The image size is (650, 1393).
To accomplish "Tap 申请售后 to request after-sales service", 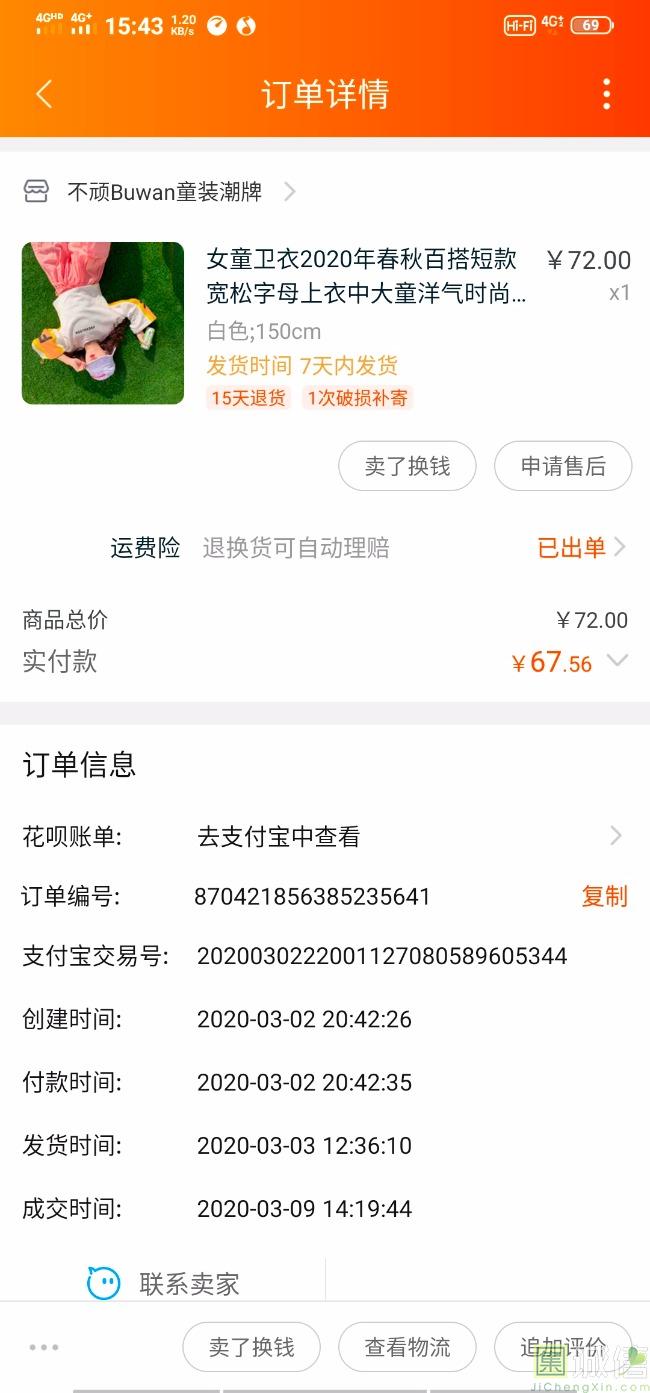I will point(563,466).
